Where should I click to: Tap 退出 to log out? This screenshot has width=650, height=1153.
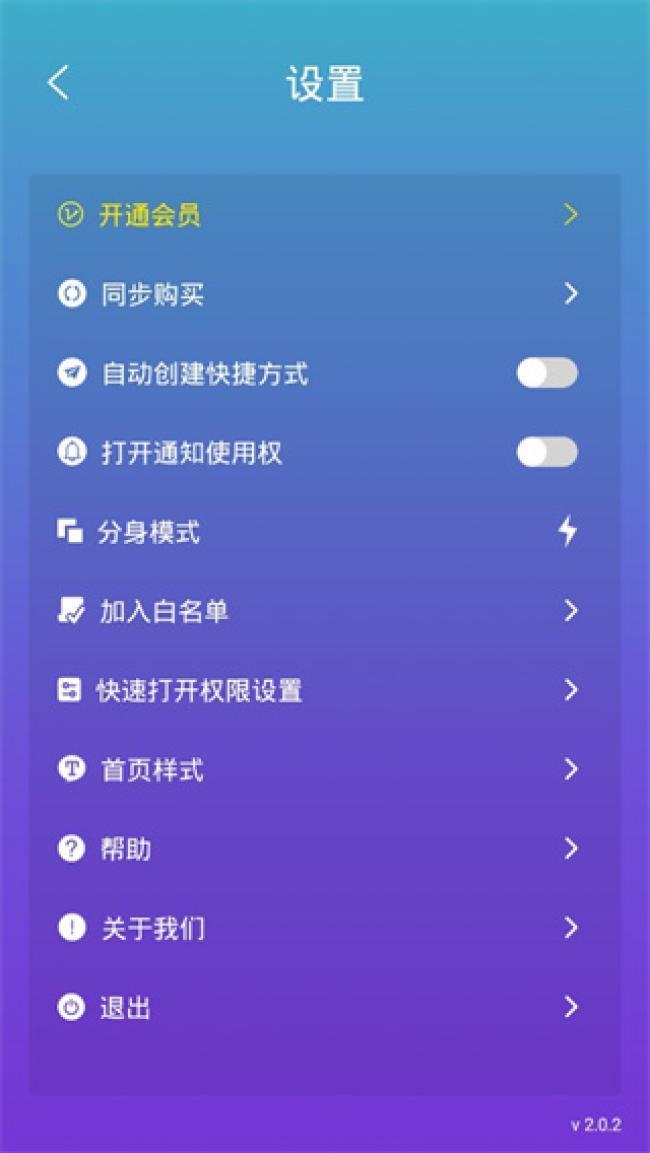click(x=126, y=1007)
